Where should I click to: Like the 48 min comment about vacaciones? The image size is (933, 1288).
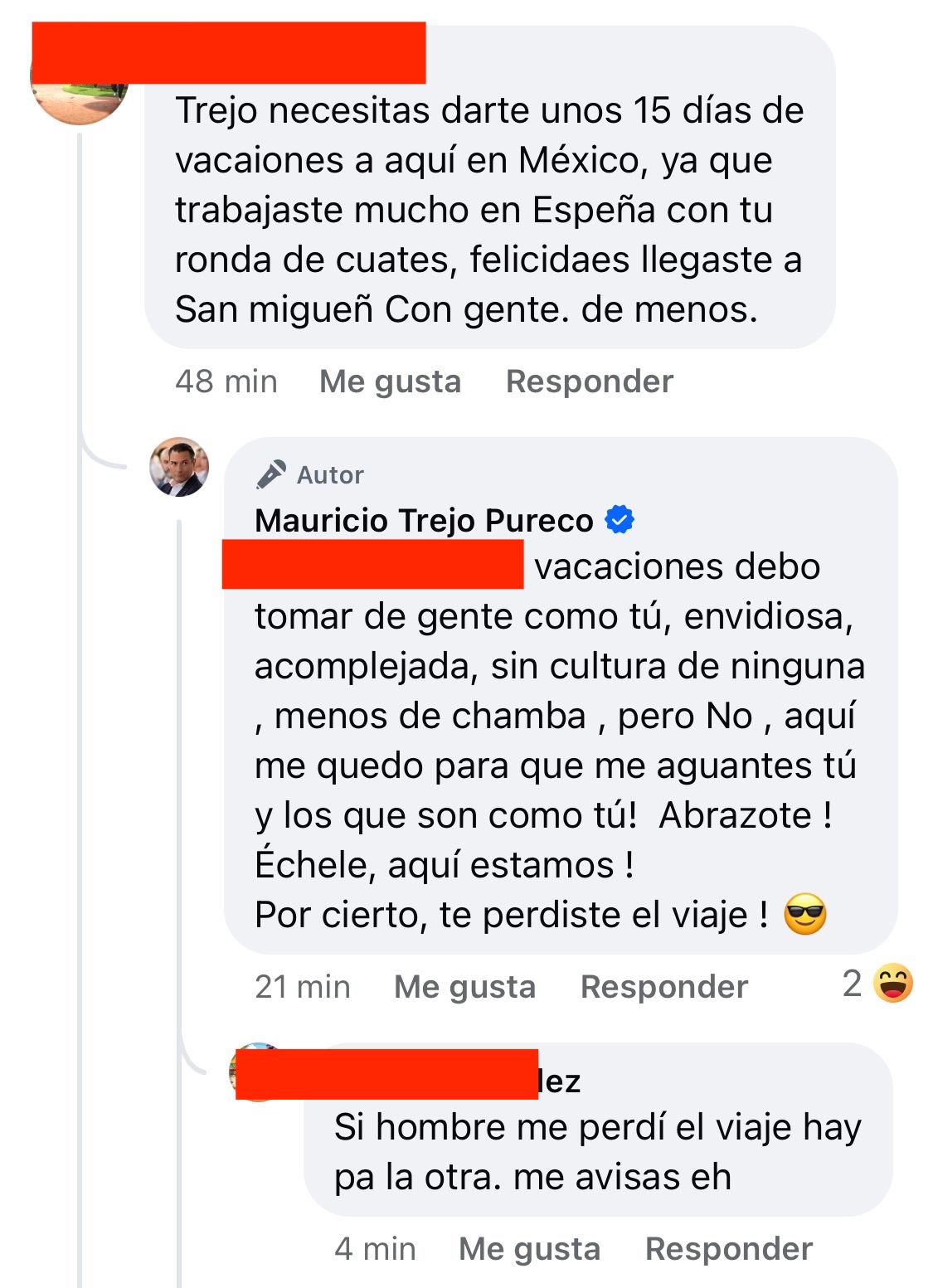coord(390,382)
